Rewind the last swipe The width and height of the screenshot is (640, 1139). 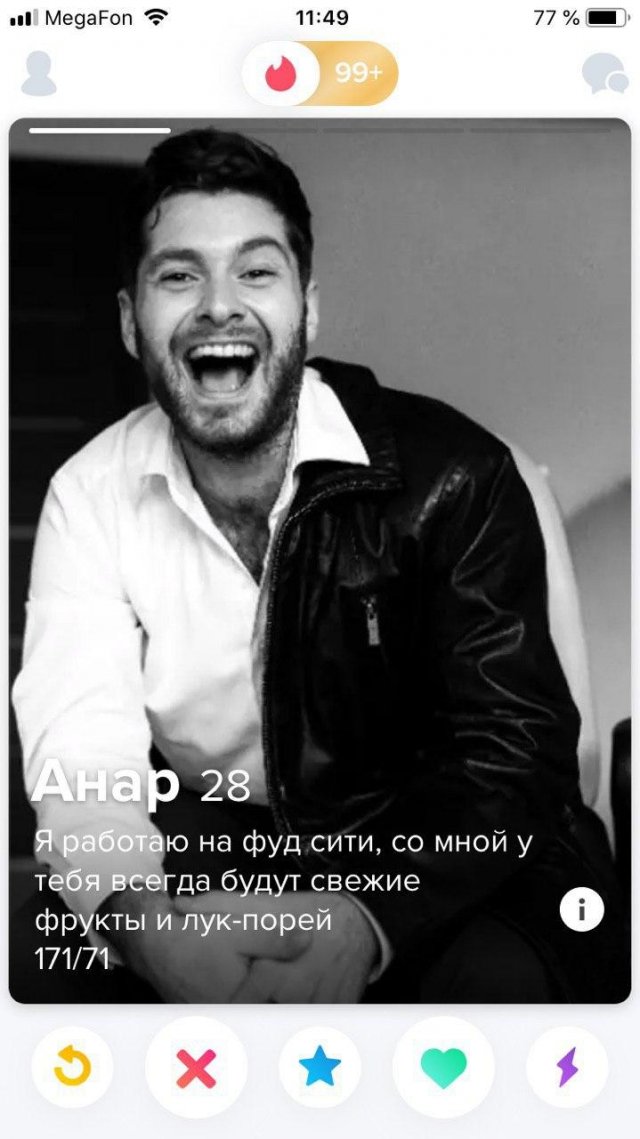(72, 1067)
